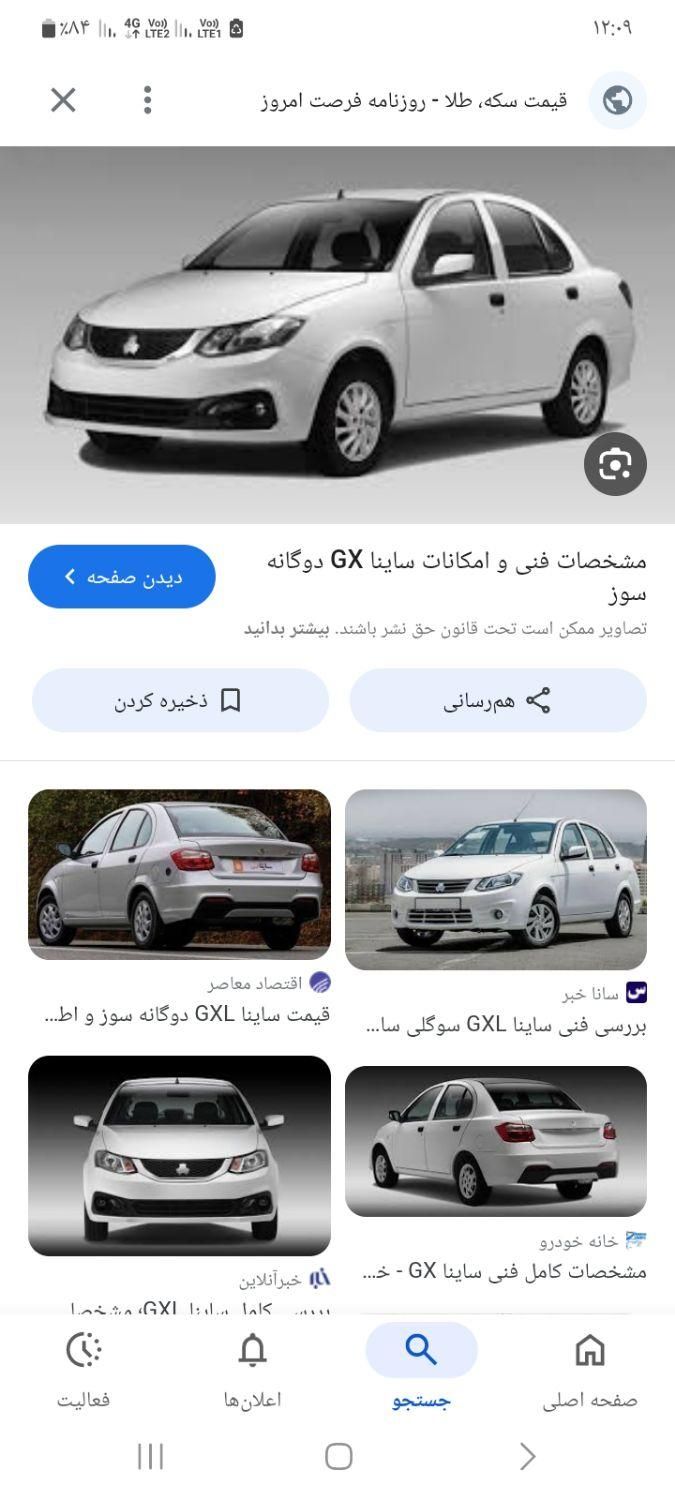Go to the فعالیت activity tab
675x1500 pixels.
[84, 1370]
